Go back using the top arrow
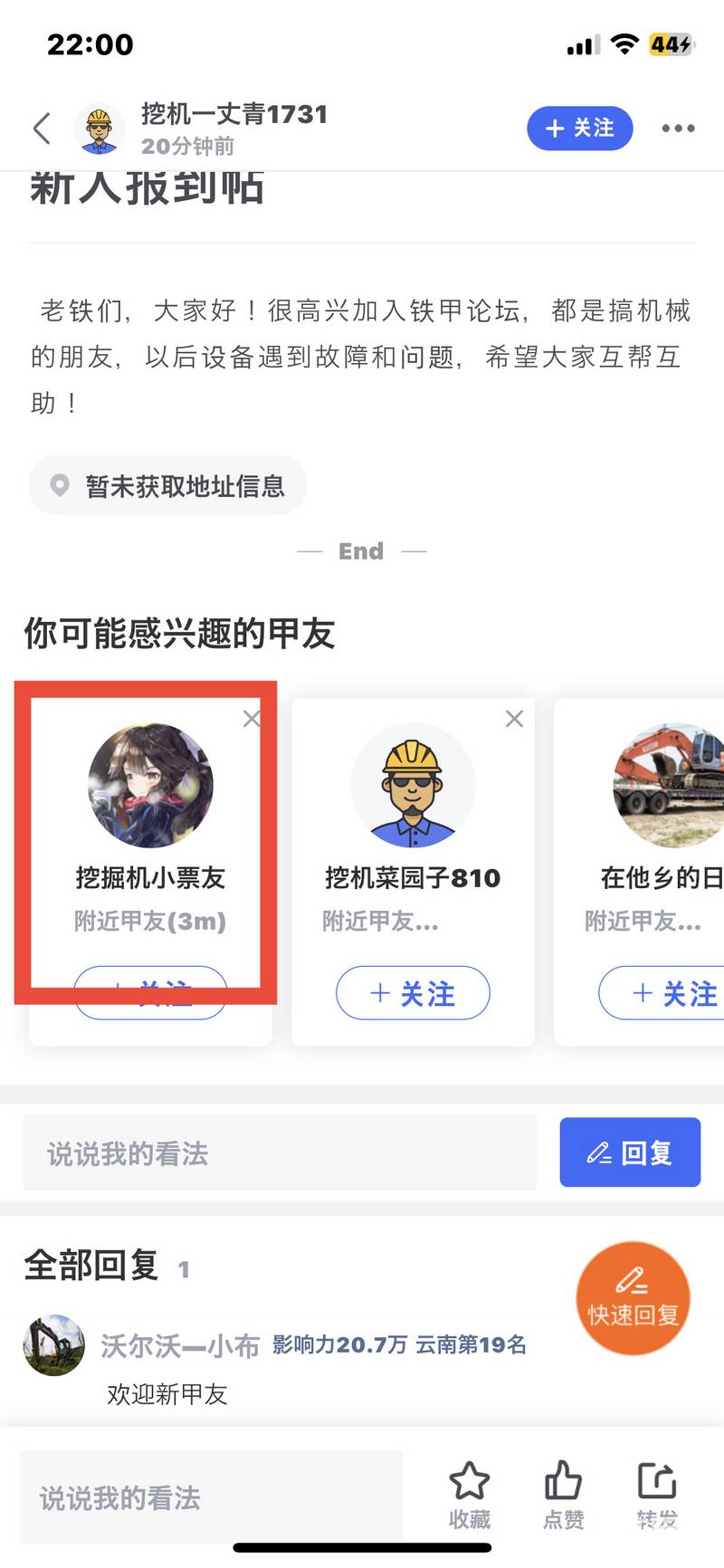The height and width of the screenshot is (1568, 724). [42, 129]
